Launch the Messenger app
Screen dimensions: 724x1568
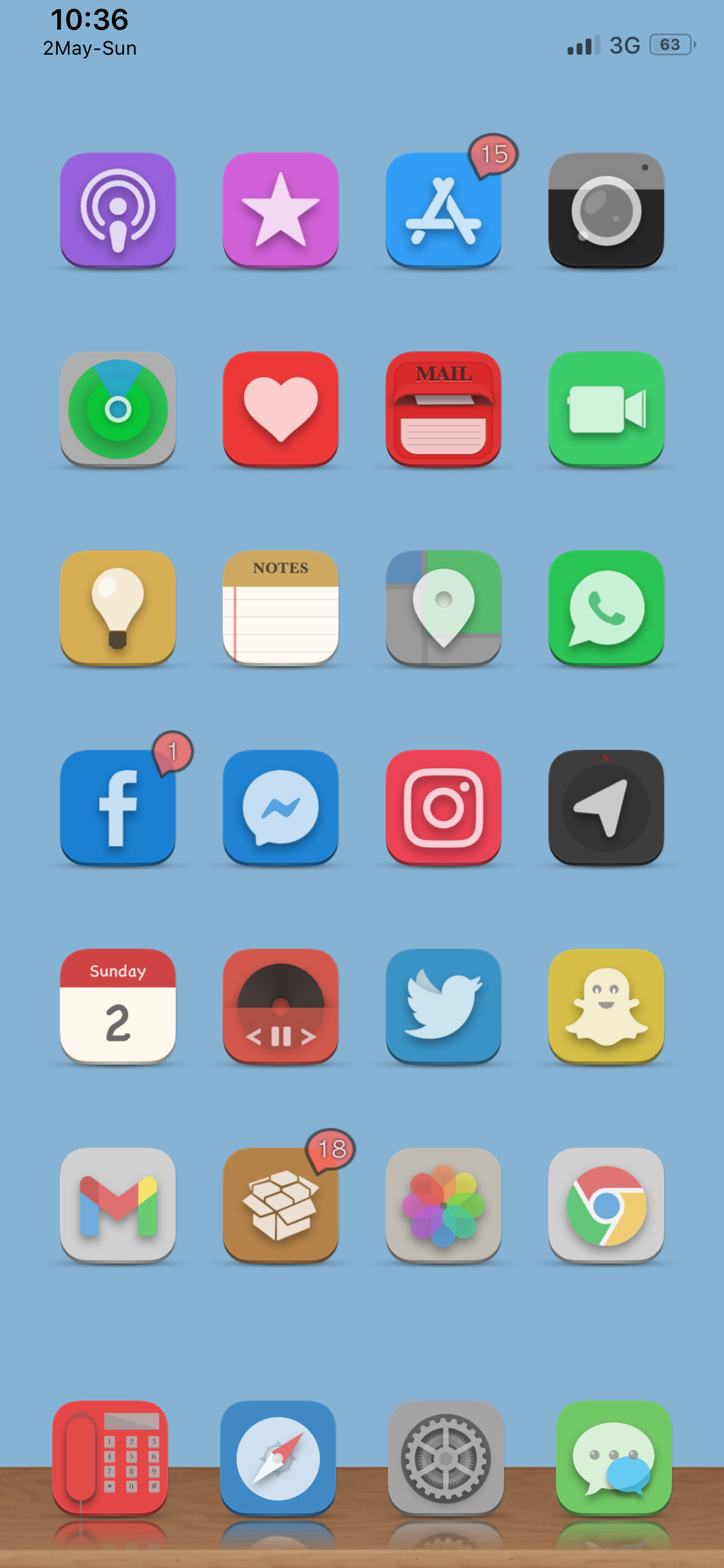281,807
